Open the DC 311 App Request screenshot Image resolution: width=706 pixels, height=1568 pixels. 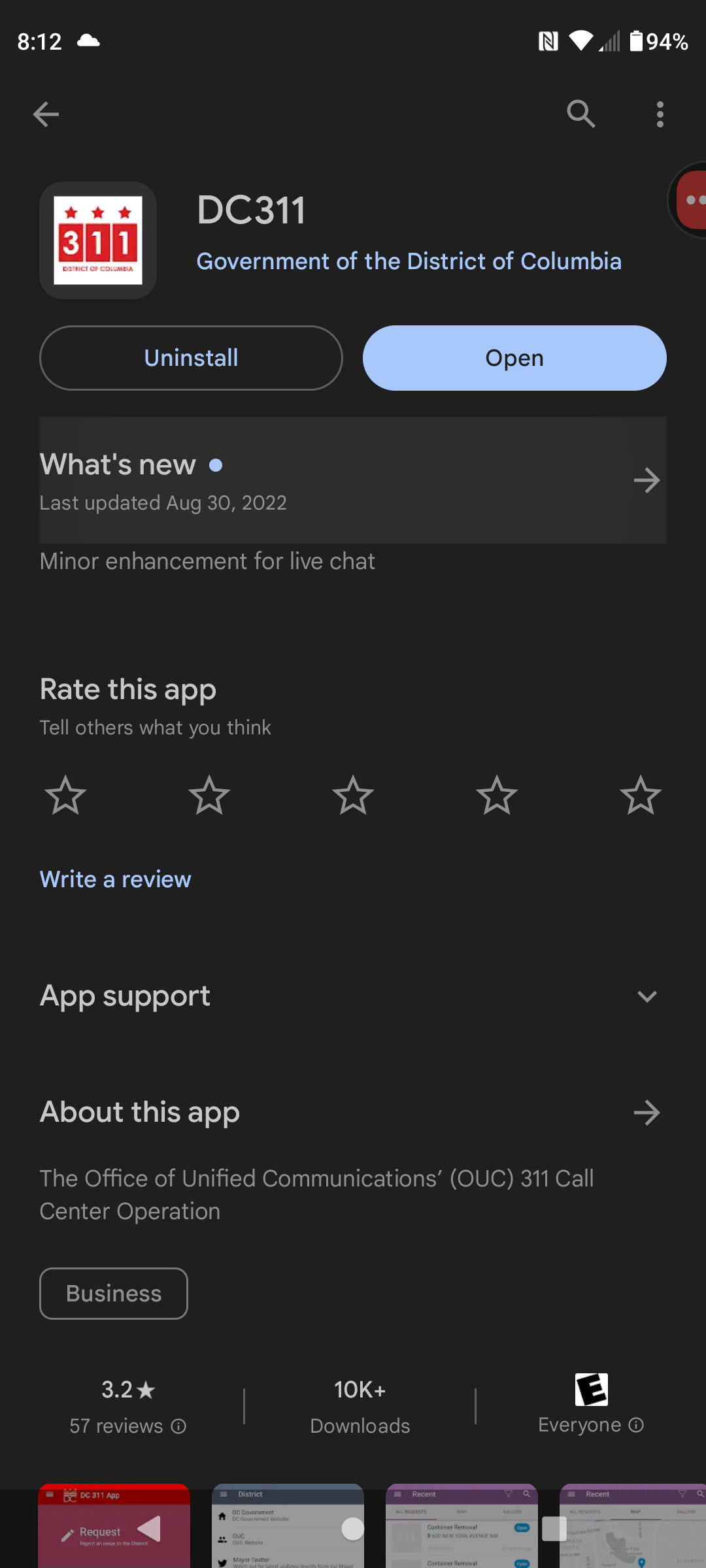click(x=114, y=1526)
